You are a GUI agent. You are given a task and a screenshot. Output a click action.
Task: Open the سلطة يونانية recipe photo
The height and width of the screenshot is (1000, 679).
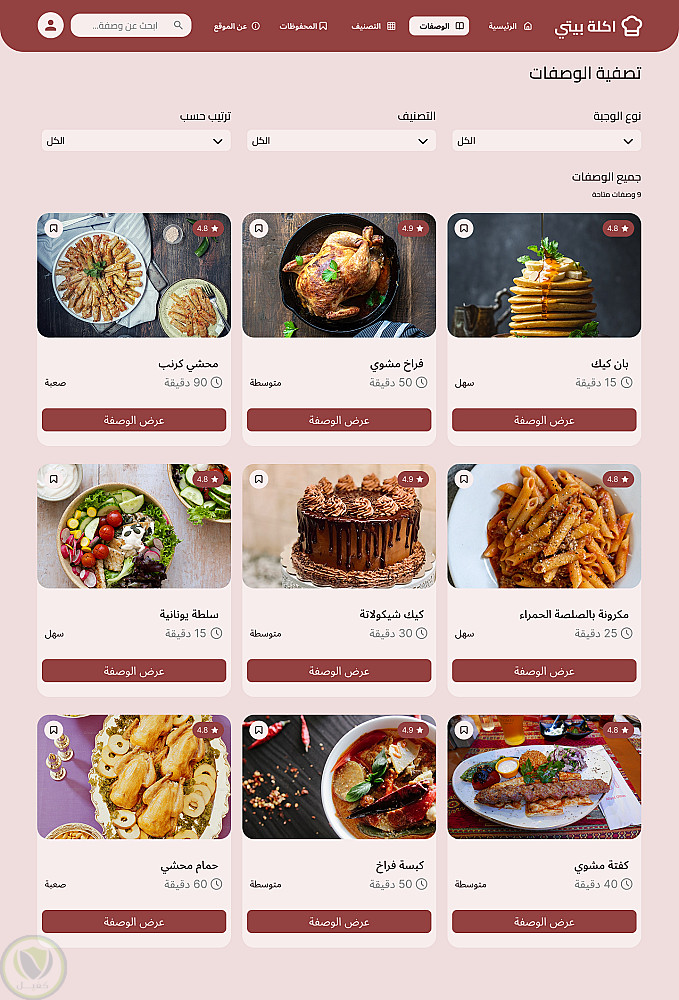click(x=134, y=526)
